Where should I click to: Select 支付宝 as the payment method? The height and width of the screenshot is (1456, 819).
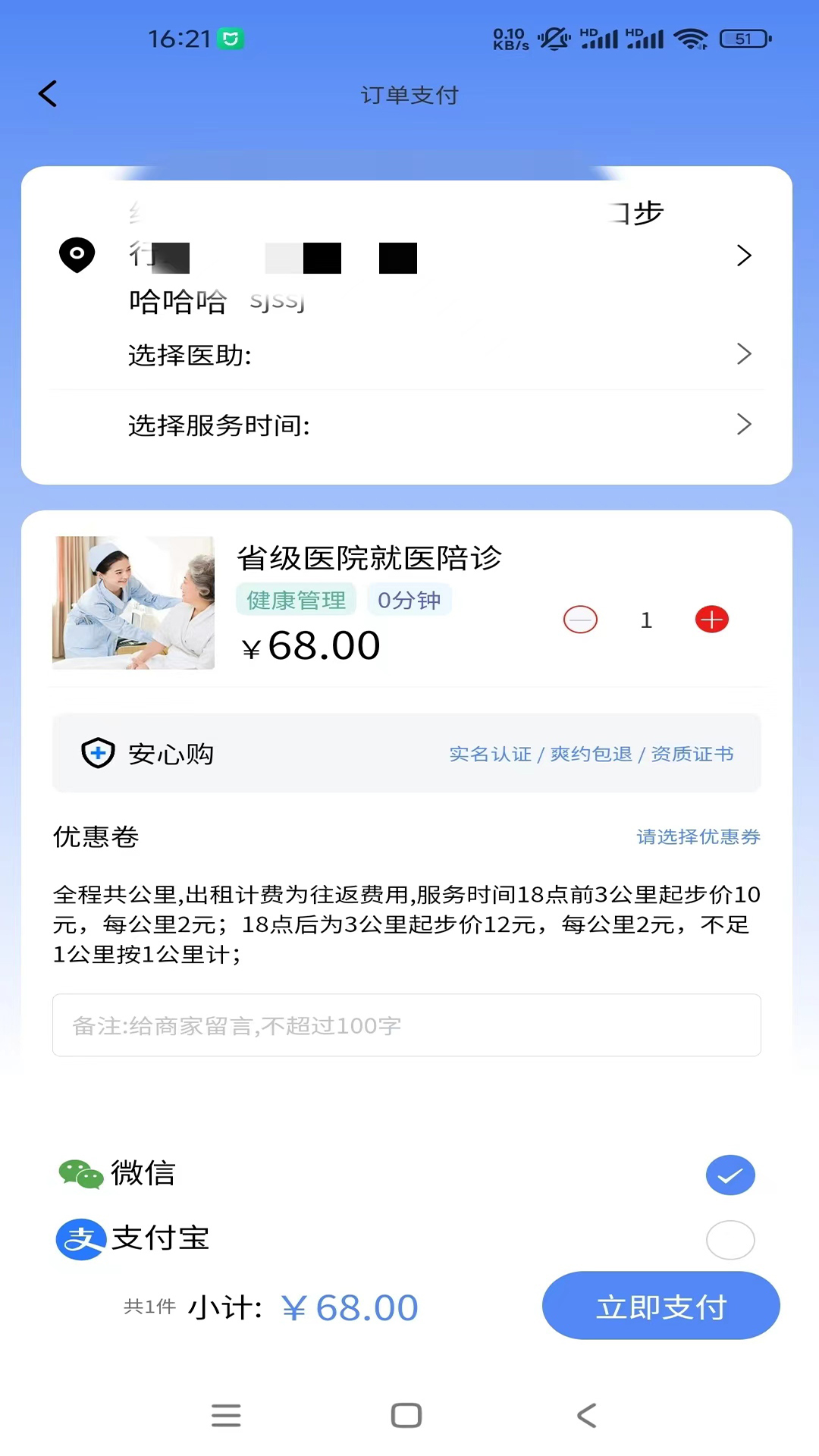(x=730, y=1240)
